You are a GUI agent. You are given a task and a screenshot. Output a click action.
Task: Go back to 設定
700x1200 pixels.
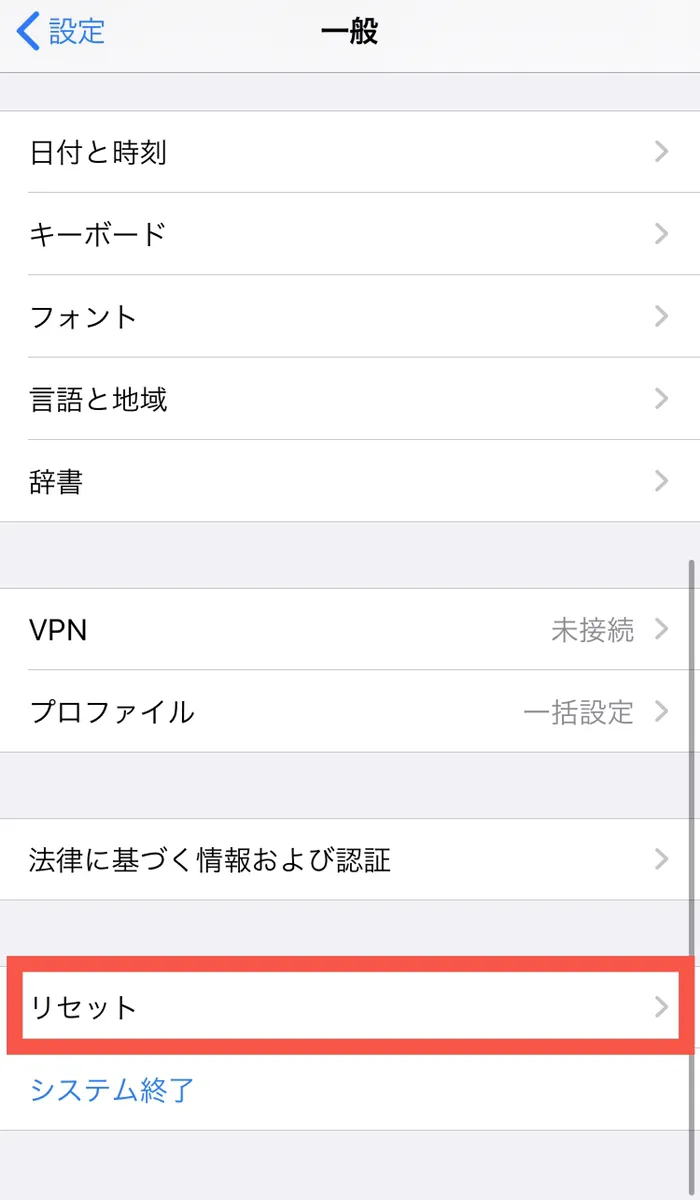point(62,32)
